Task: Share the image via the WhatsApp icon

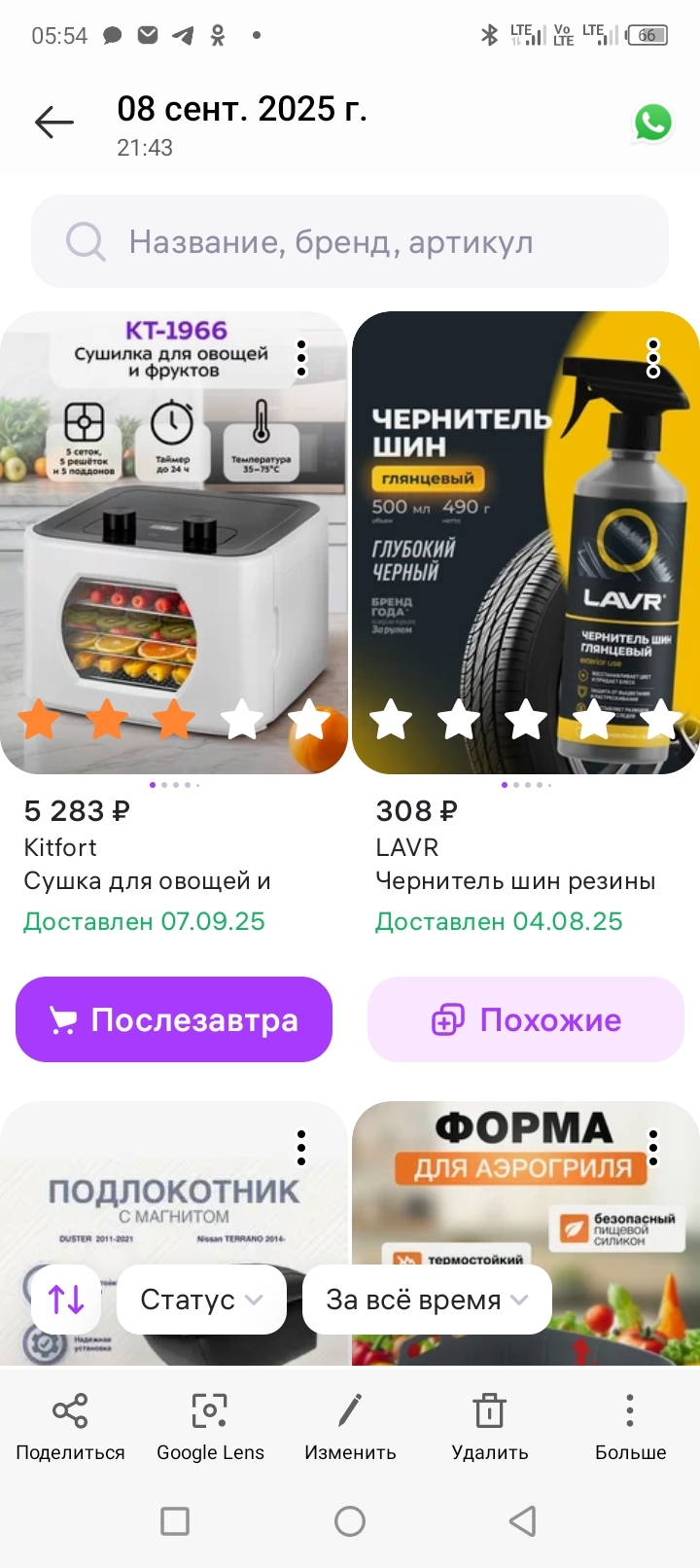Action: (653, 123)
